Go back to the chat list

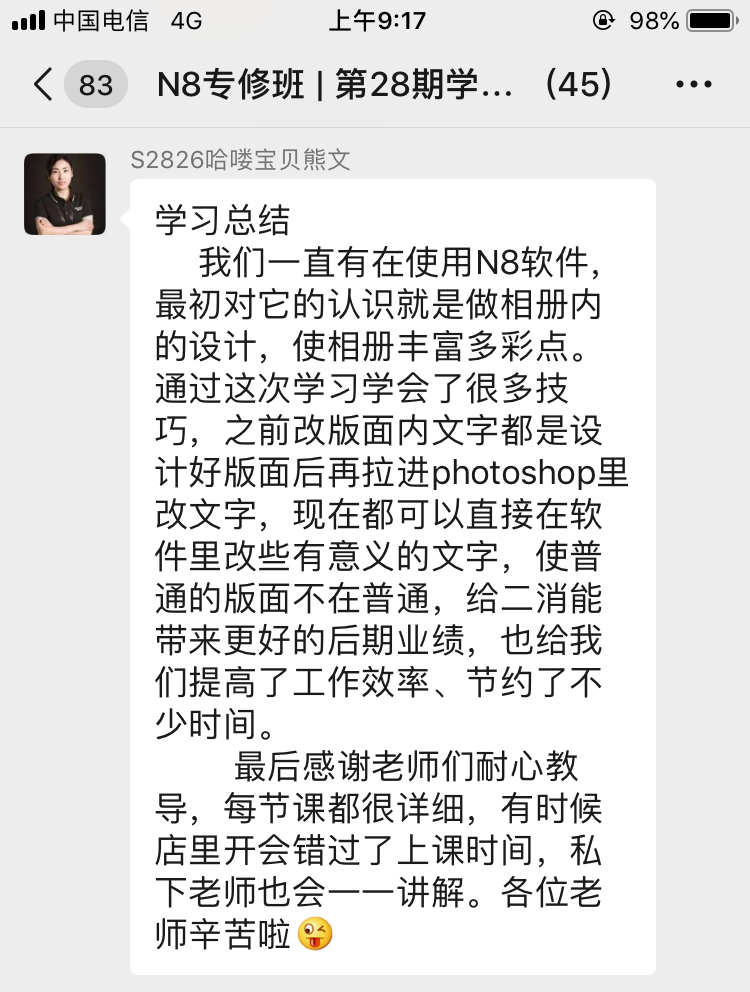coord(44,85)
